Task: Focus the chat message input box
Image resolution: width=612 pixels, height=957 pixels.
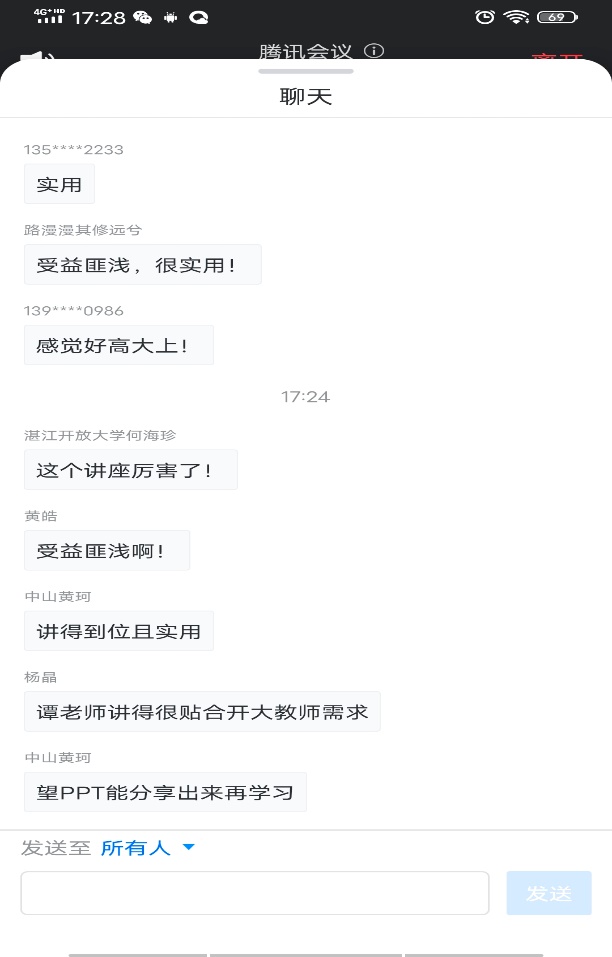Action: [x=254, y=893]
